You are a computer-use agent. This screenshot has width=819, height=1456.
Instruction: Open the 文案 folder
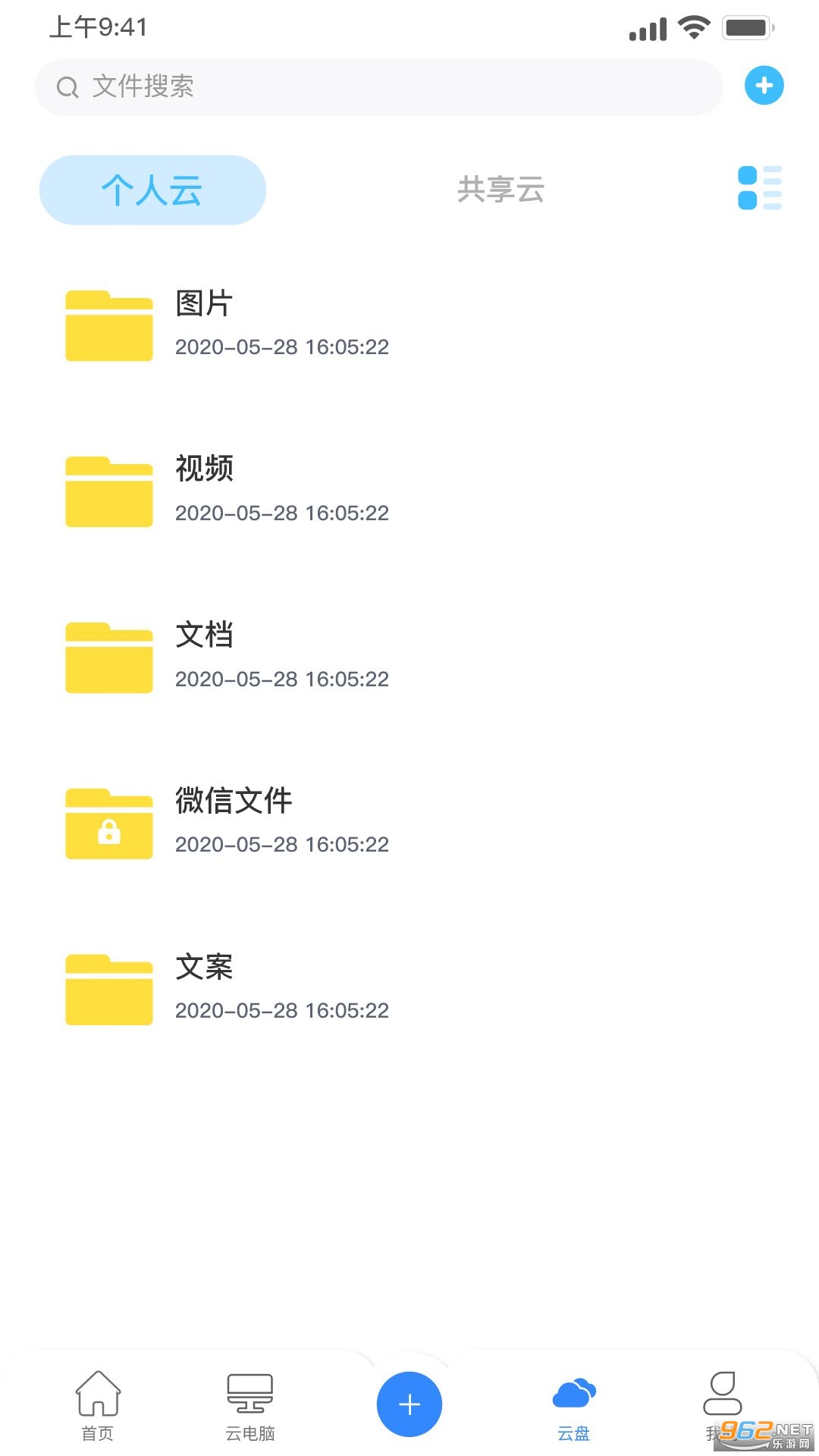(227, 989)
